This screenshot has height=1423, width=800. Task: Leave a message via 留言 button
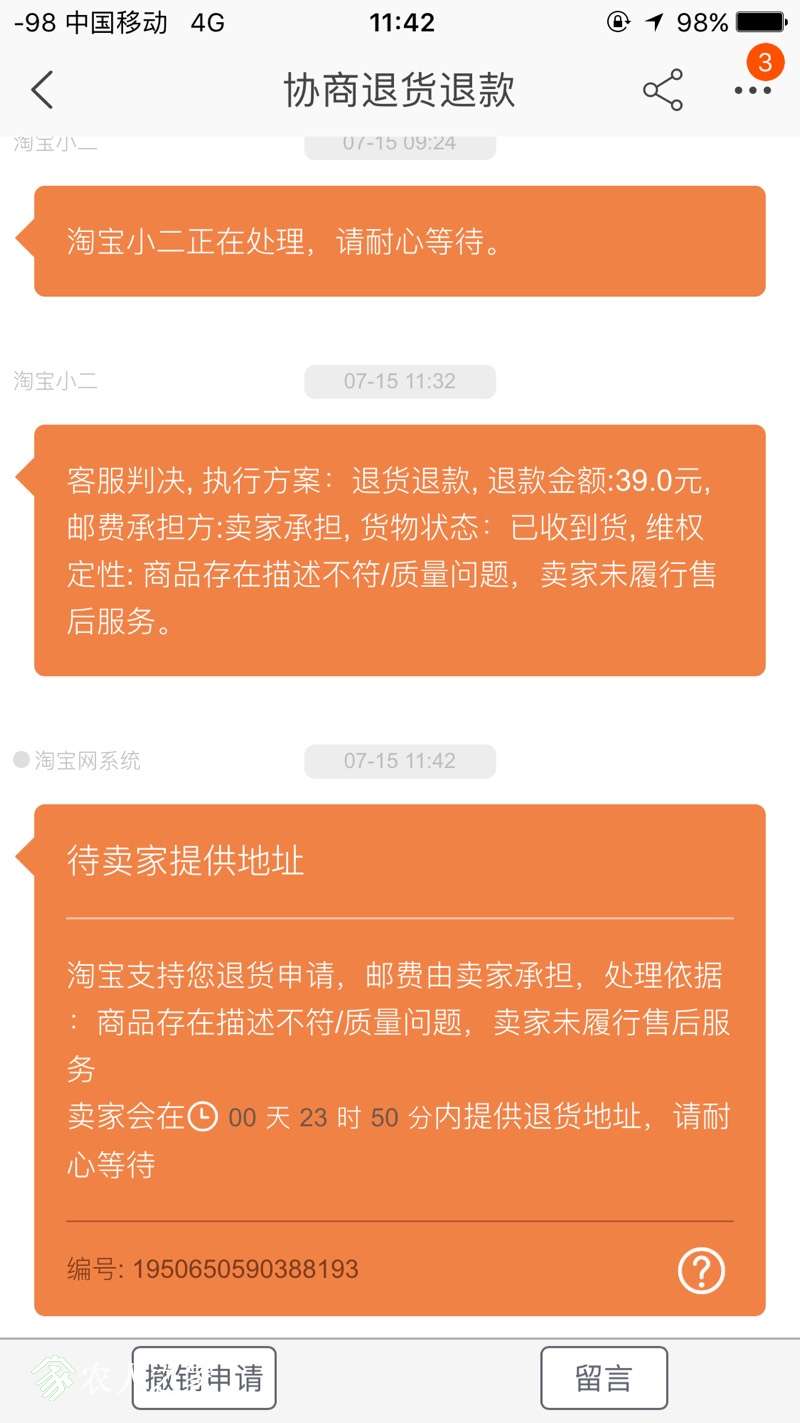coord(603,1378)
